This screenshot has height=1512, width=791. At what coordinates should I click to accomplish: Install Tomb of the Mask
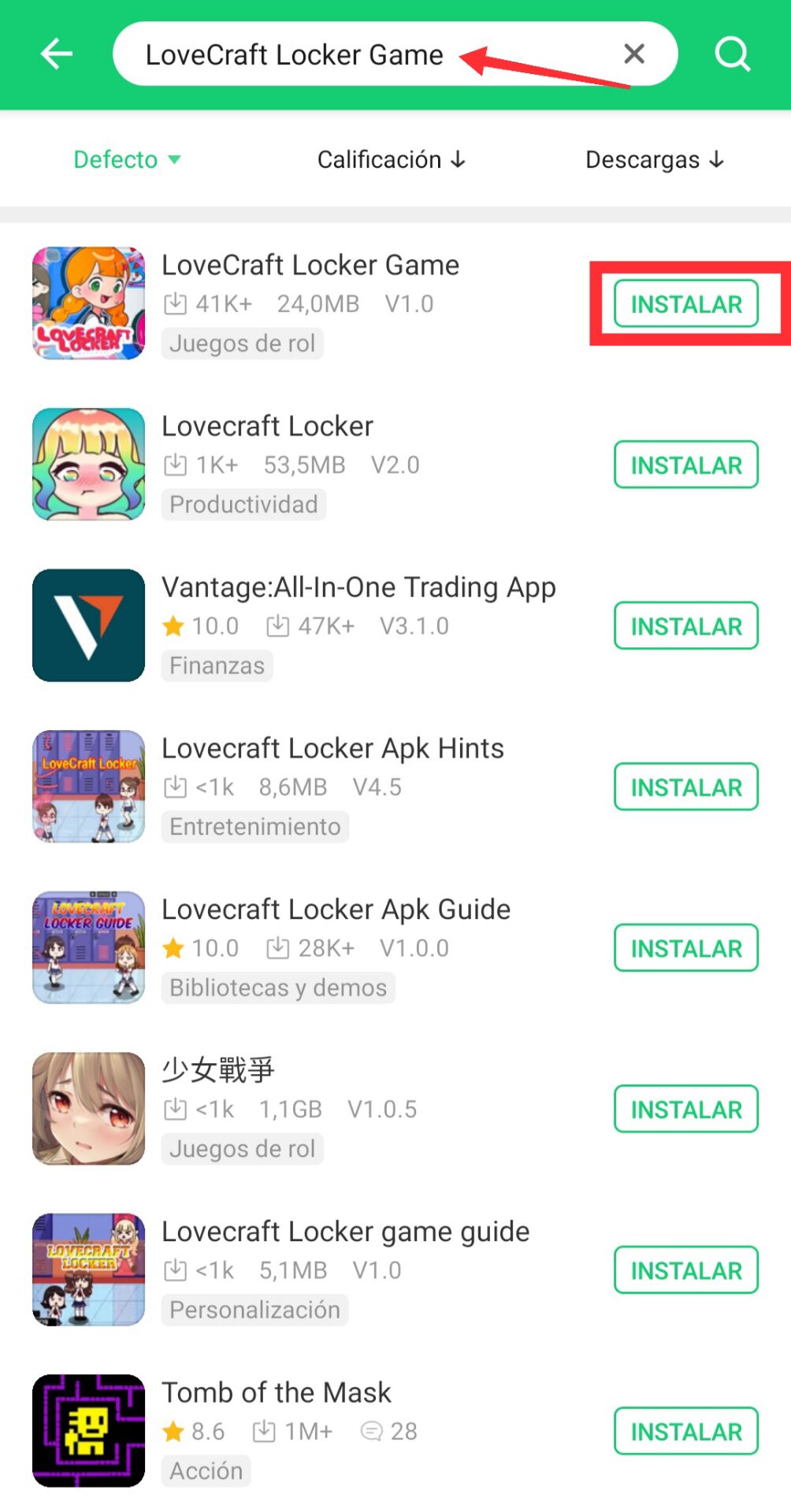click(x=685, y=1431)
